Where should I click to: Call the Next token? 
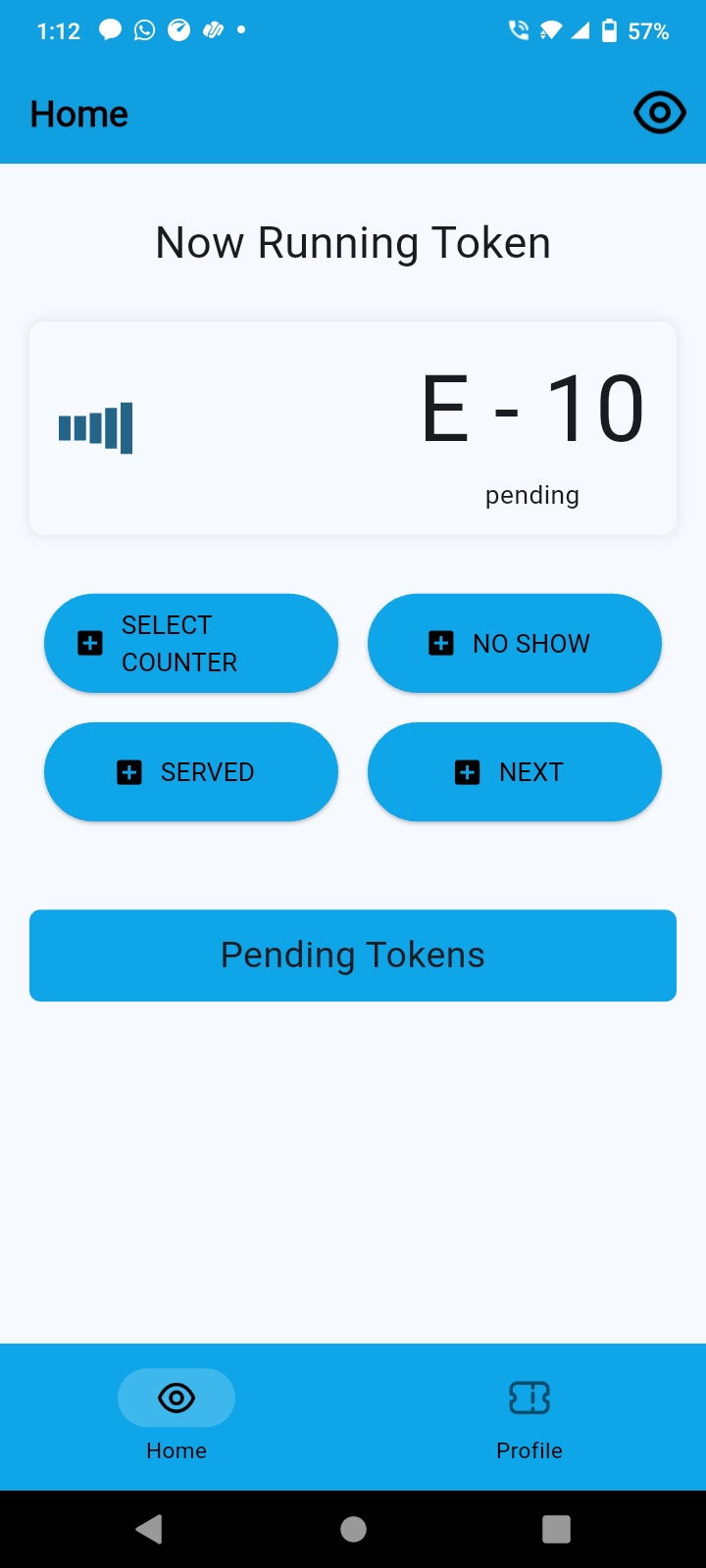tap(514, 772)
